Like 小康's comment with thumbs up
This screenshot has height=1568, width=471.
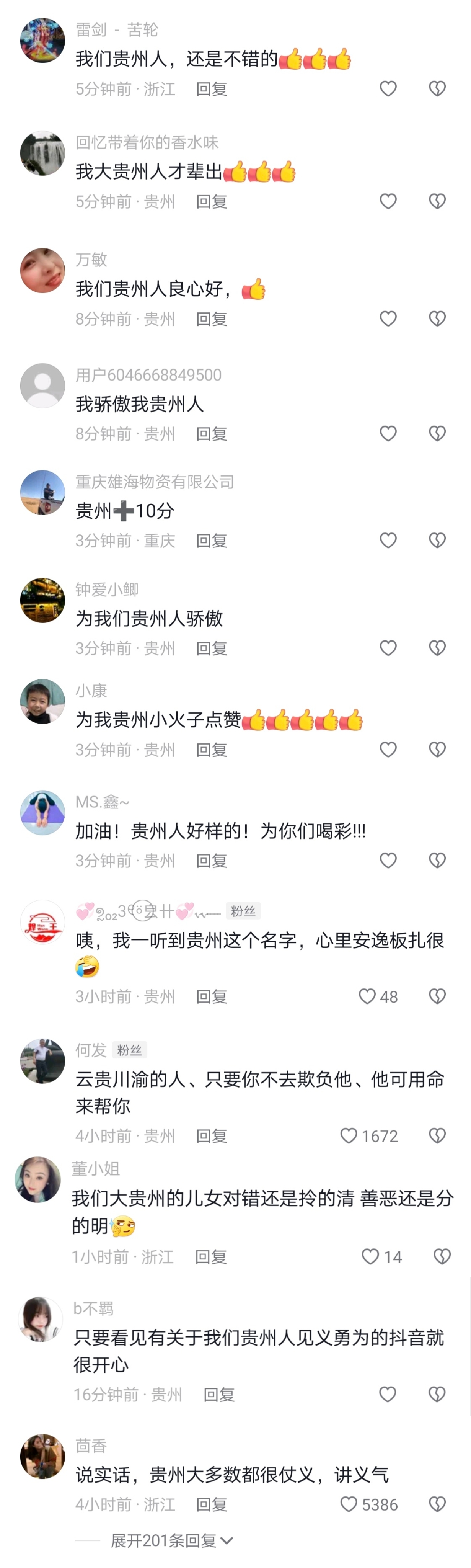388,749
